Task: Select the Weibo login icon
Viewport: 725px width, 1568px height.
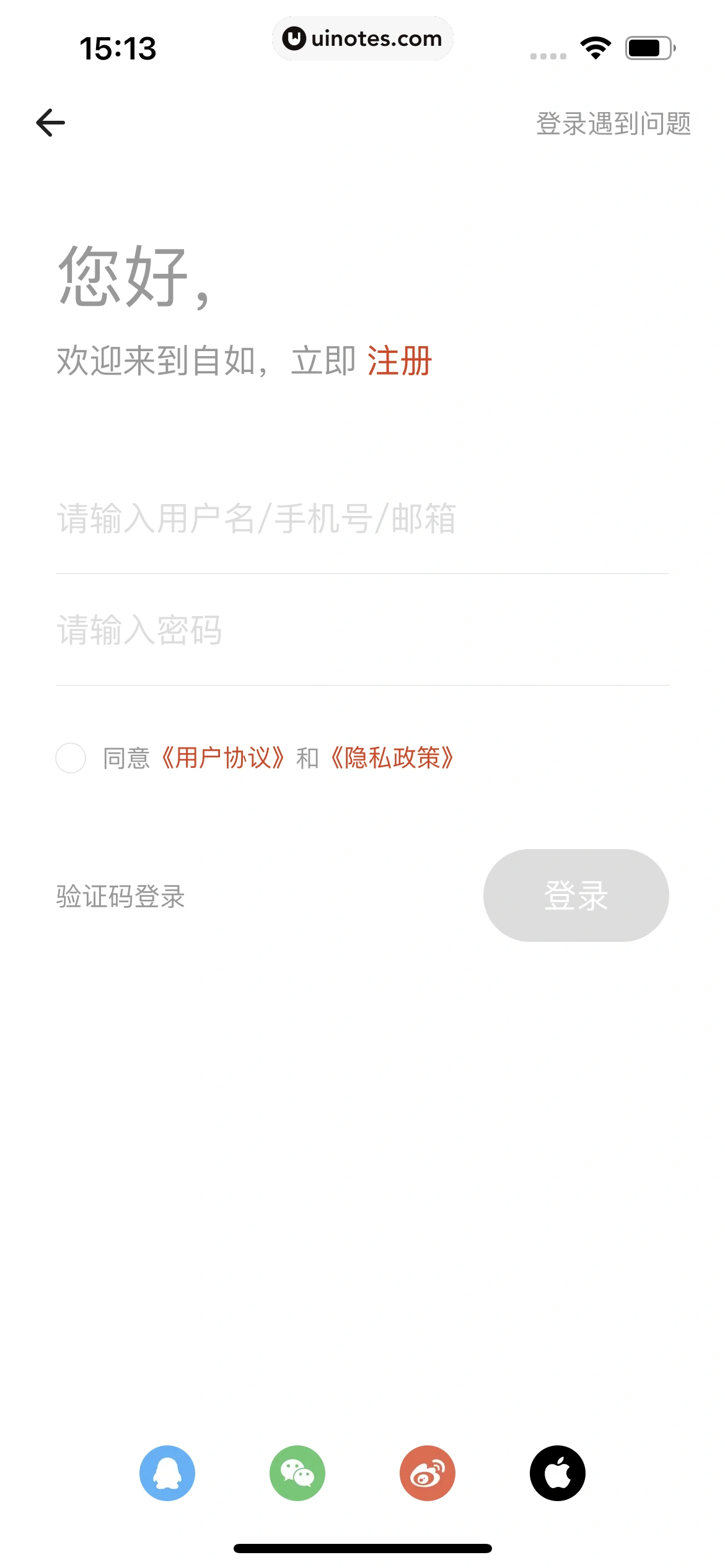Action: click(x=426, y=1473)
